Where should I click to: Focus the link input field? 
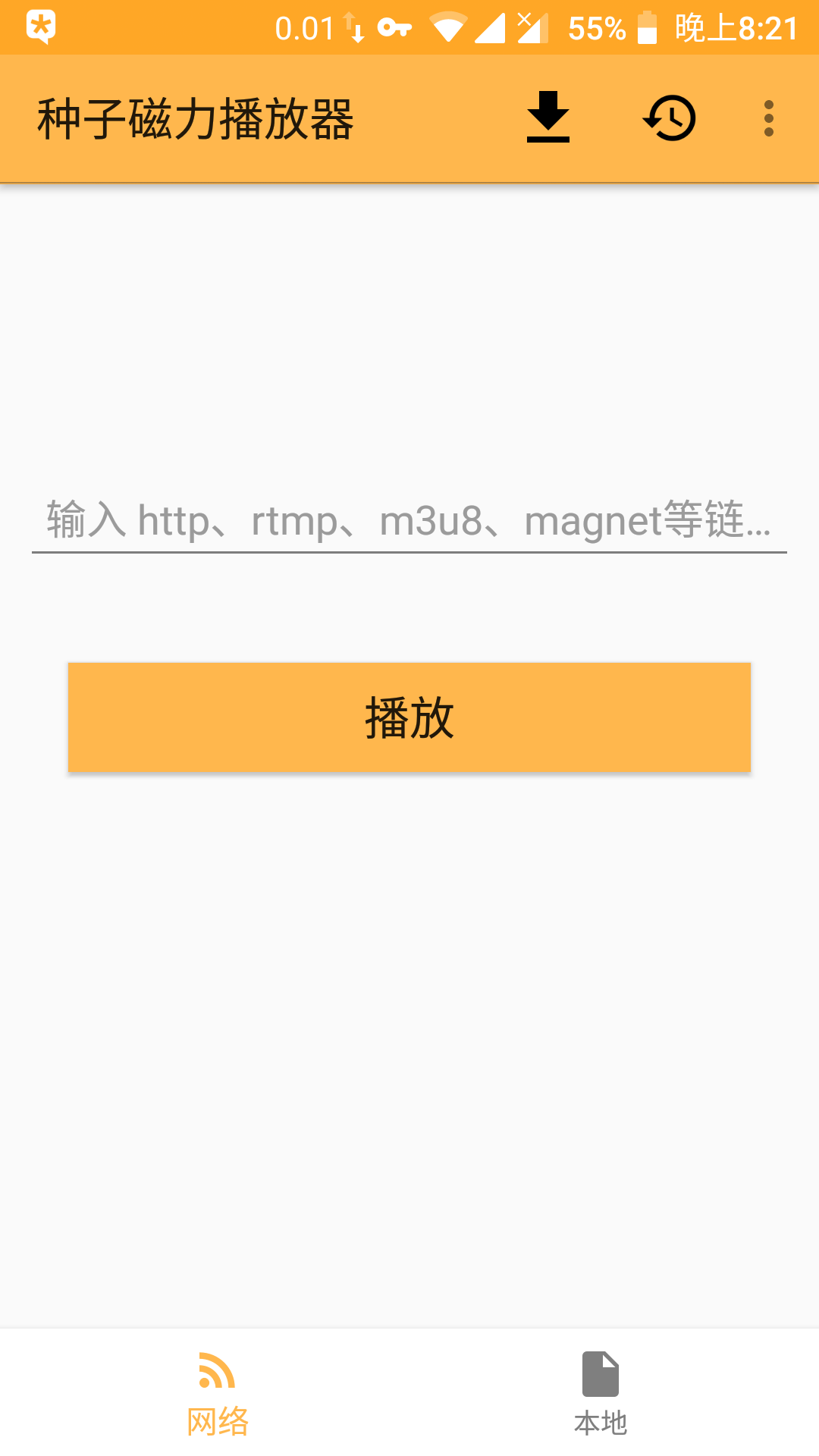(x=409, y=521)
